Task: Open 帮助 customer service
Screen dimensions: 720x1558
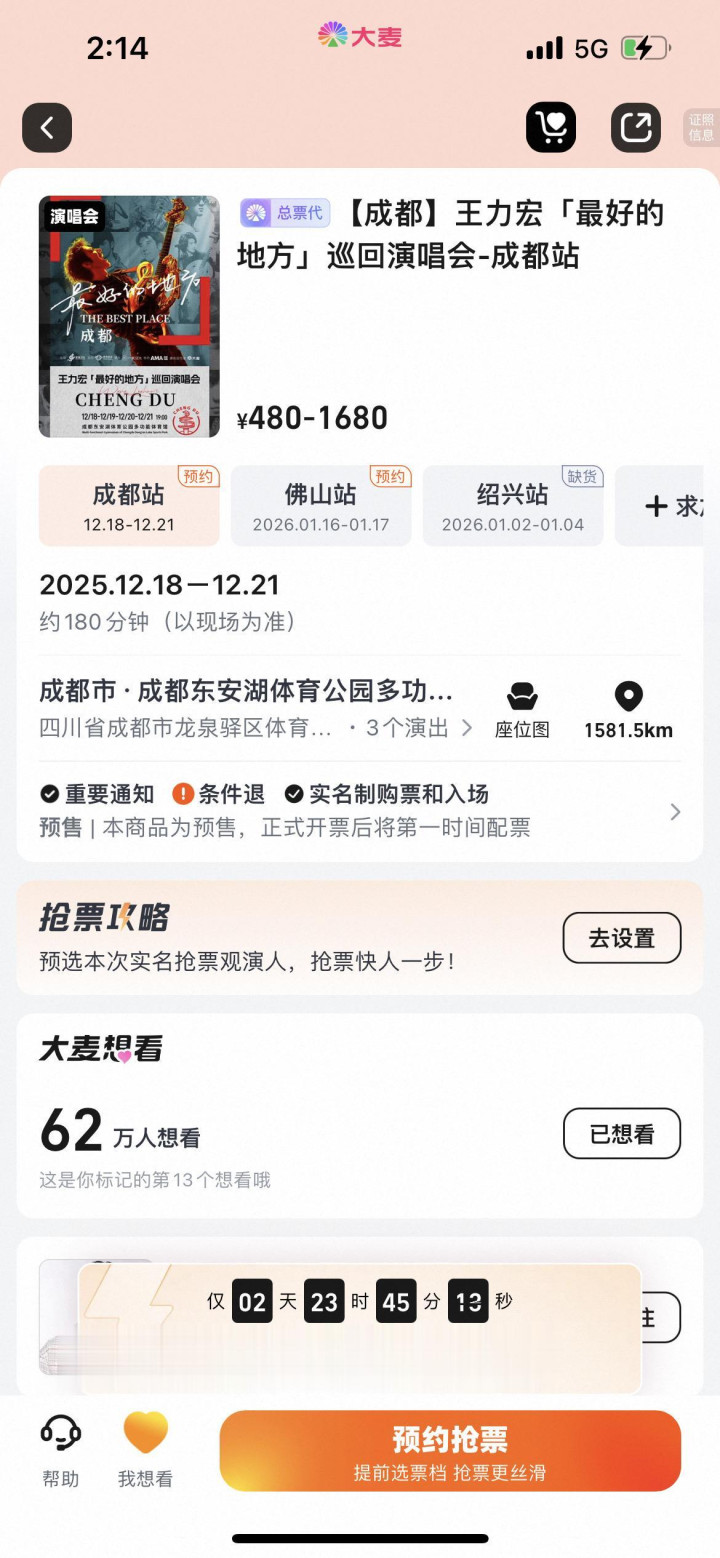Action: pyautogui.click(x=61, y=1450)
